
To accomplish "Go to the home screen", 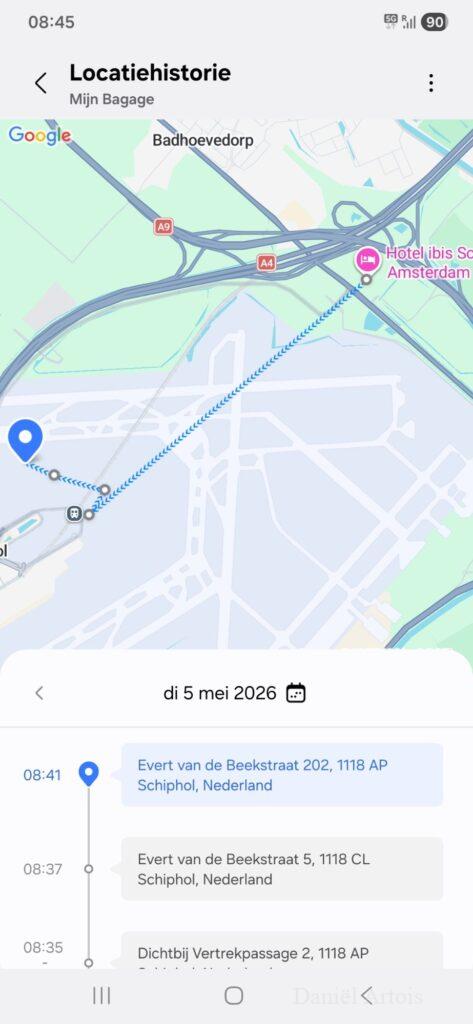I will (234, 995).
